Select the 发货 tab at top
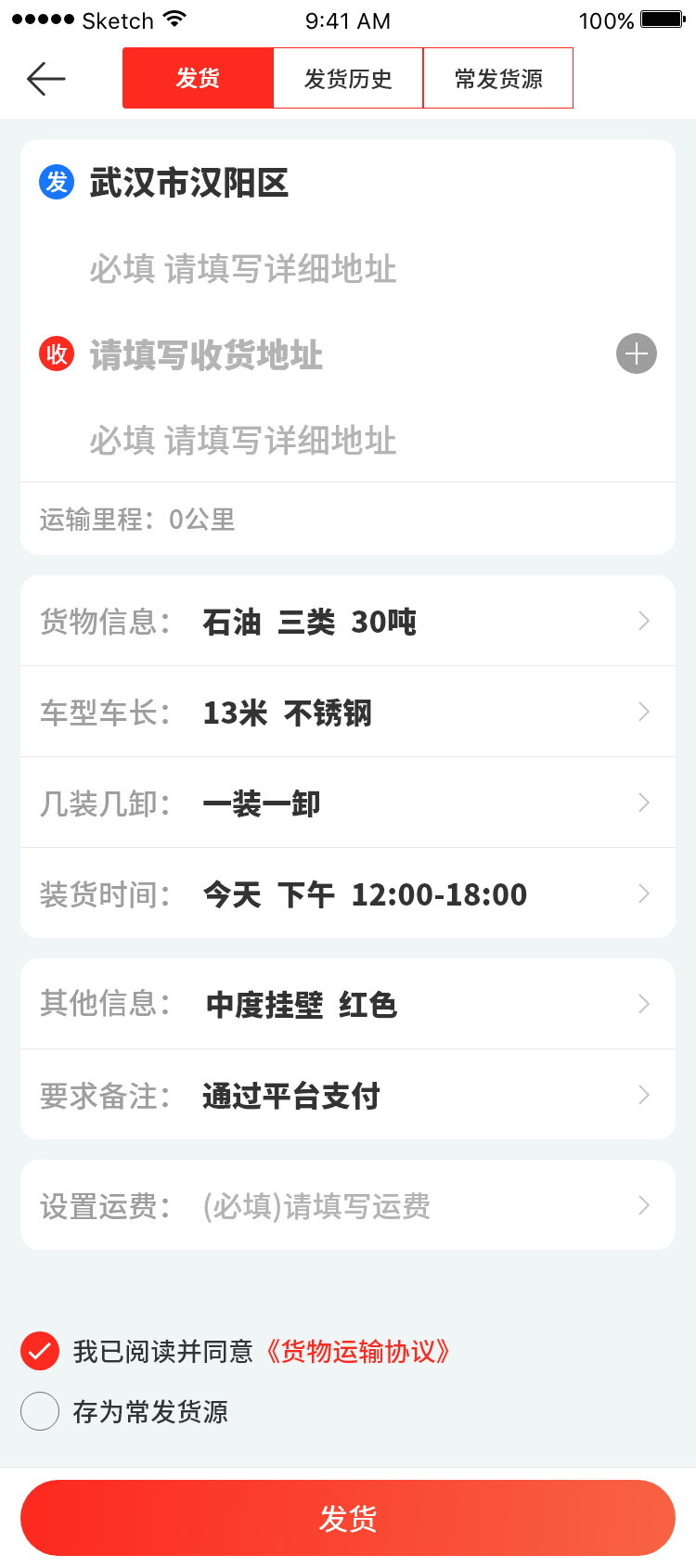The width and height of the screenshot is (696, 1568). coord(198,79)
